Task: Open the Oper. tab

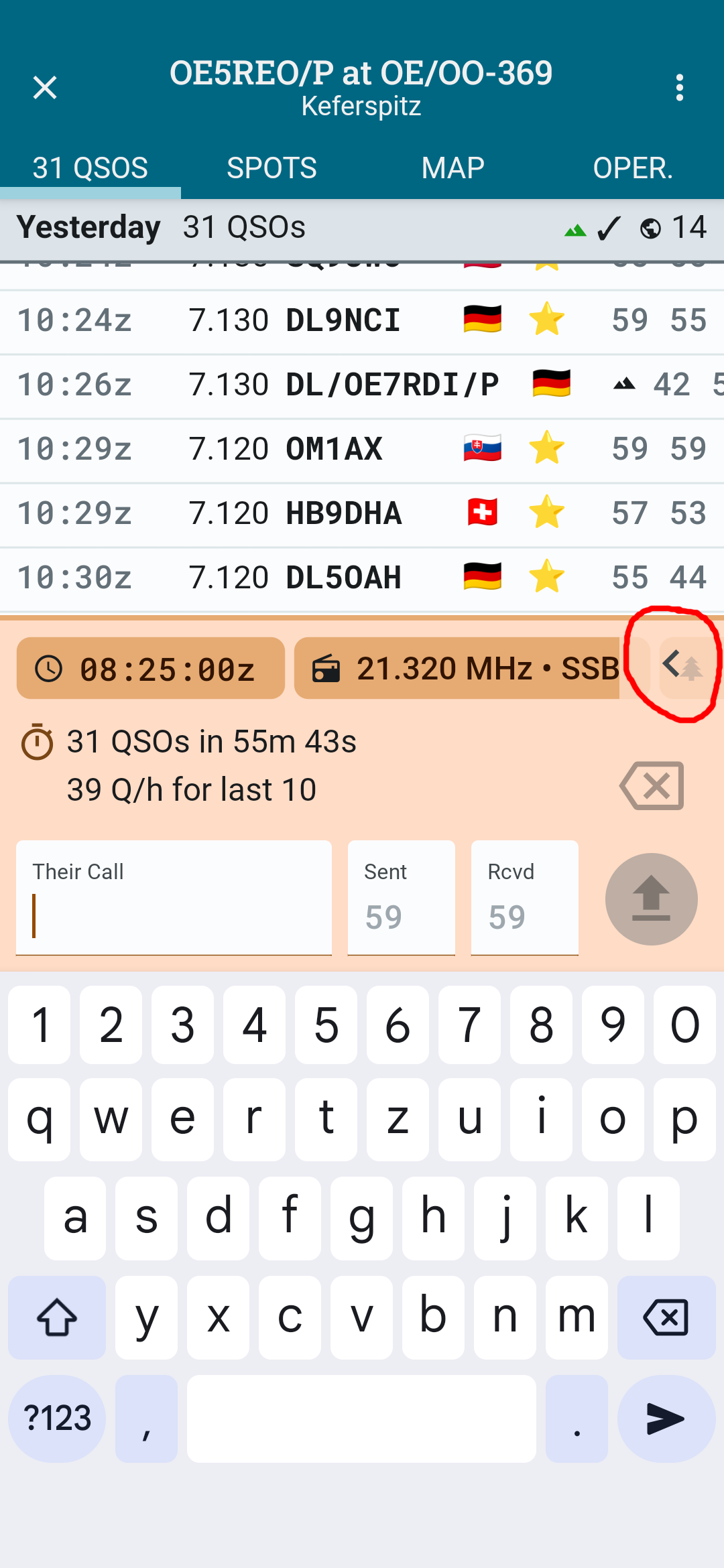Action: click(x=633, y=168)
